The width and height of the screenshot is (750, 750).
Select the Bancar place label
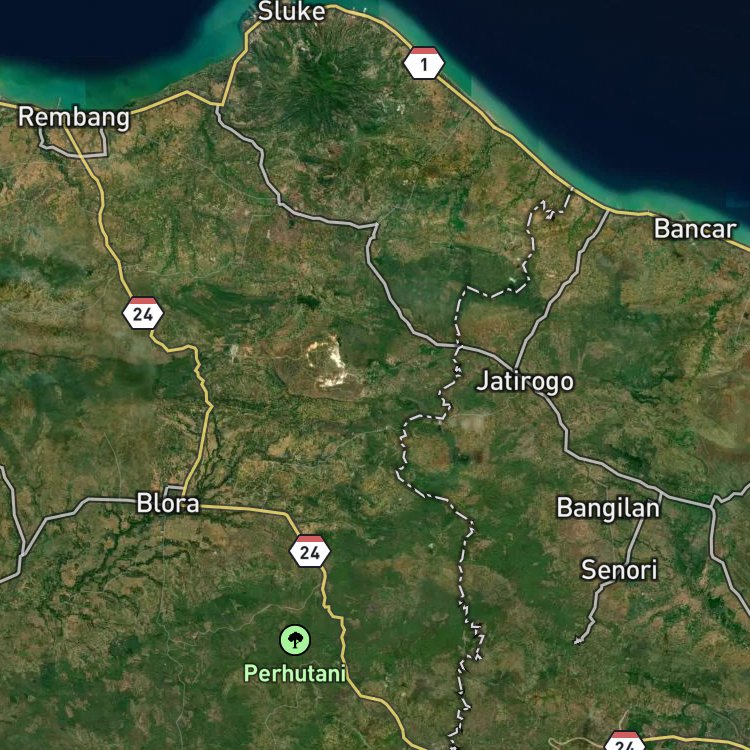[695, 229]
